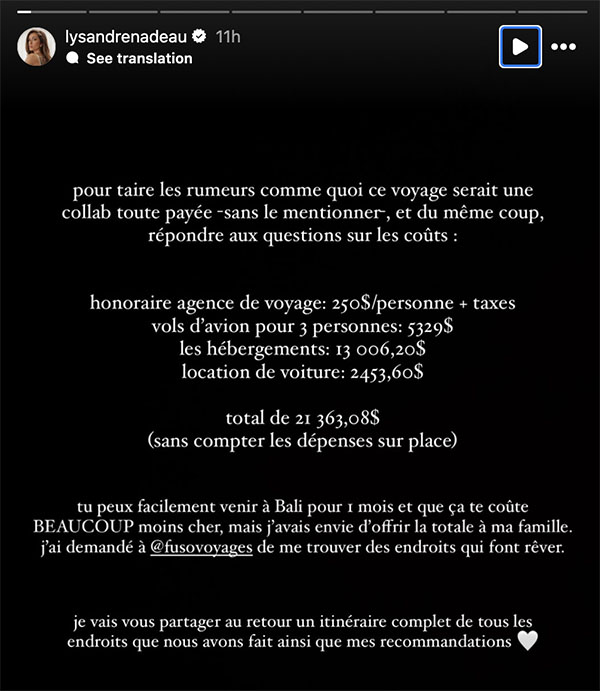Open lysandrenadeau's profile picture
Screen dimensions: 600x691
click(36, 46)
